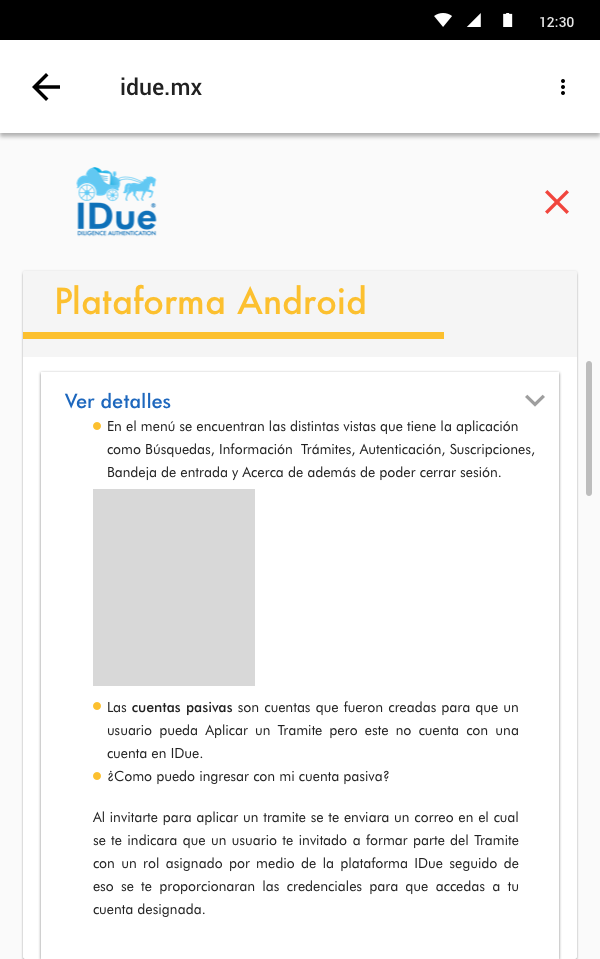Collapse the Ver detalles section
Viewport: 600px width, 959px height.
click(x=535, y=401)
